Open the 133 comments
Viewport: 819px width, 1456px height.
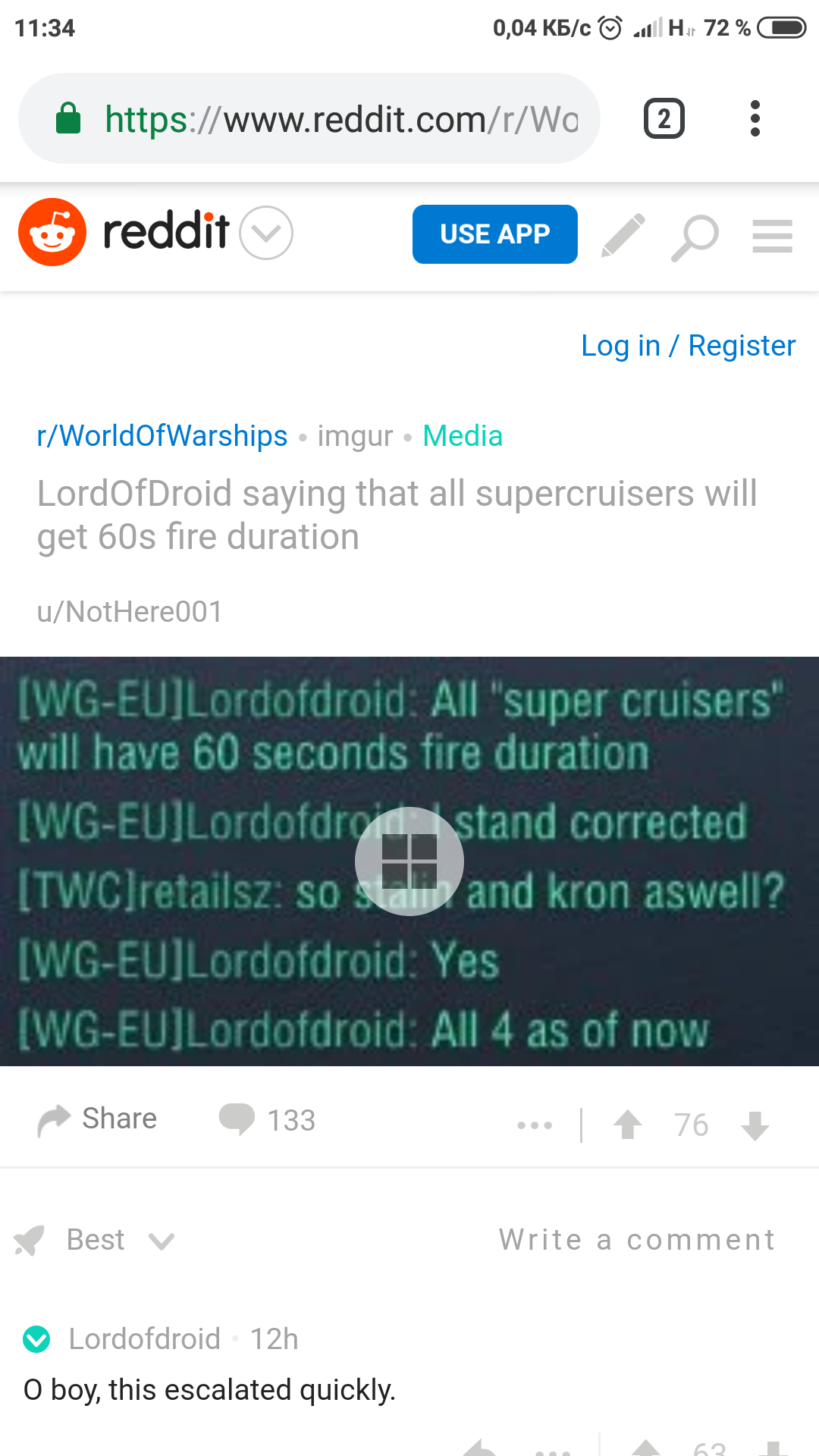[267, 1120]
